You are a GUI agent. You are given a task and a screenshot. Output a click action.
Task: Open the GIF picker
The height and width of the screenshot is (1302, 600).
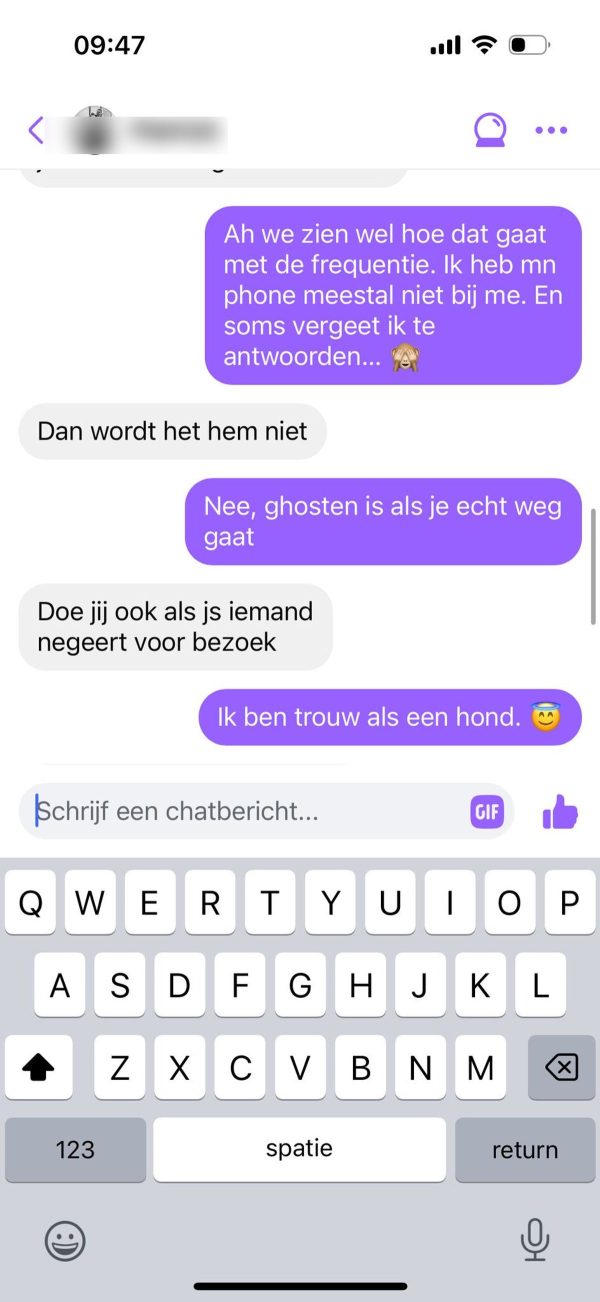[x=487, y=812]
